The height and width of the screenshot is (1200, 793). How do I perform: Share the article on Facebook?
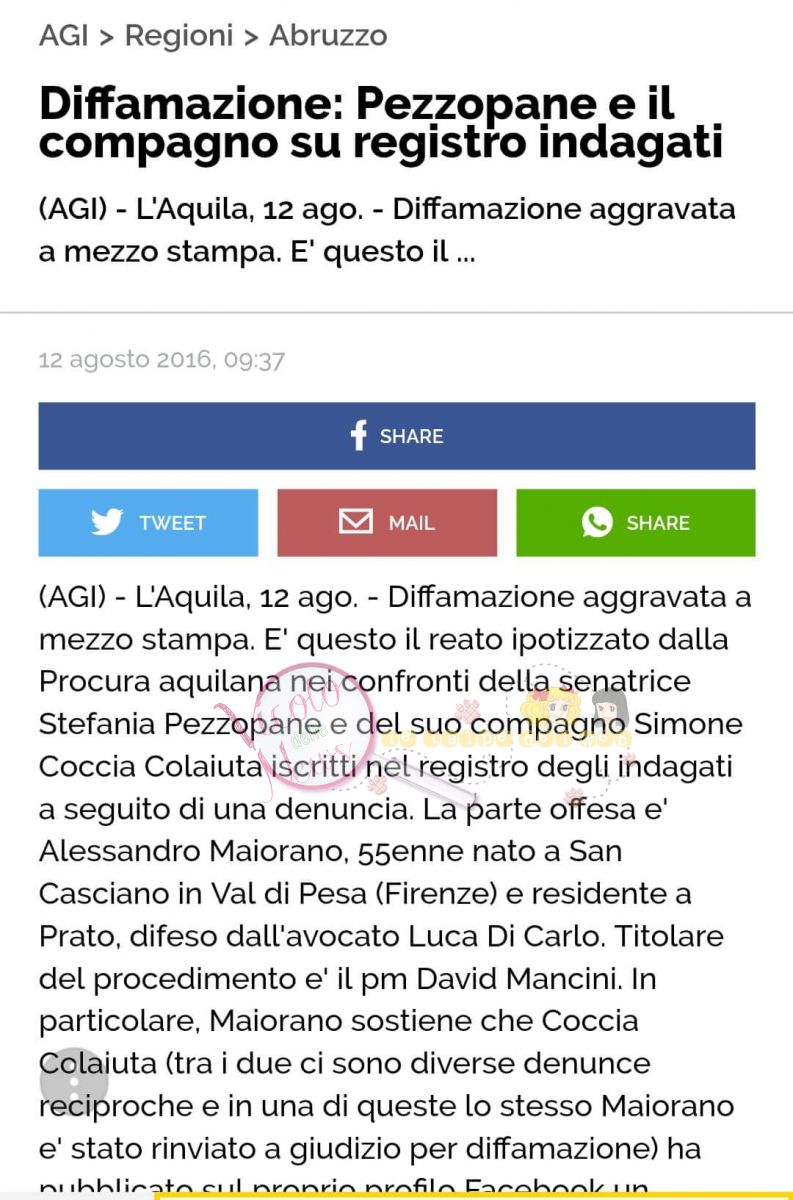tap(396, 436)
